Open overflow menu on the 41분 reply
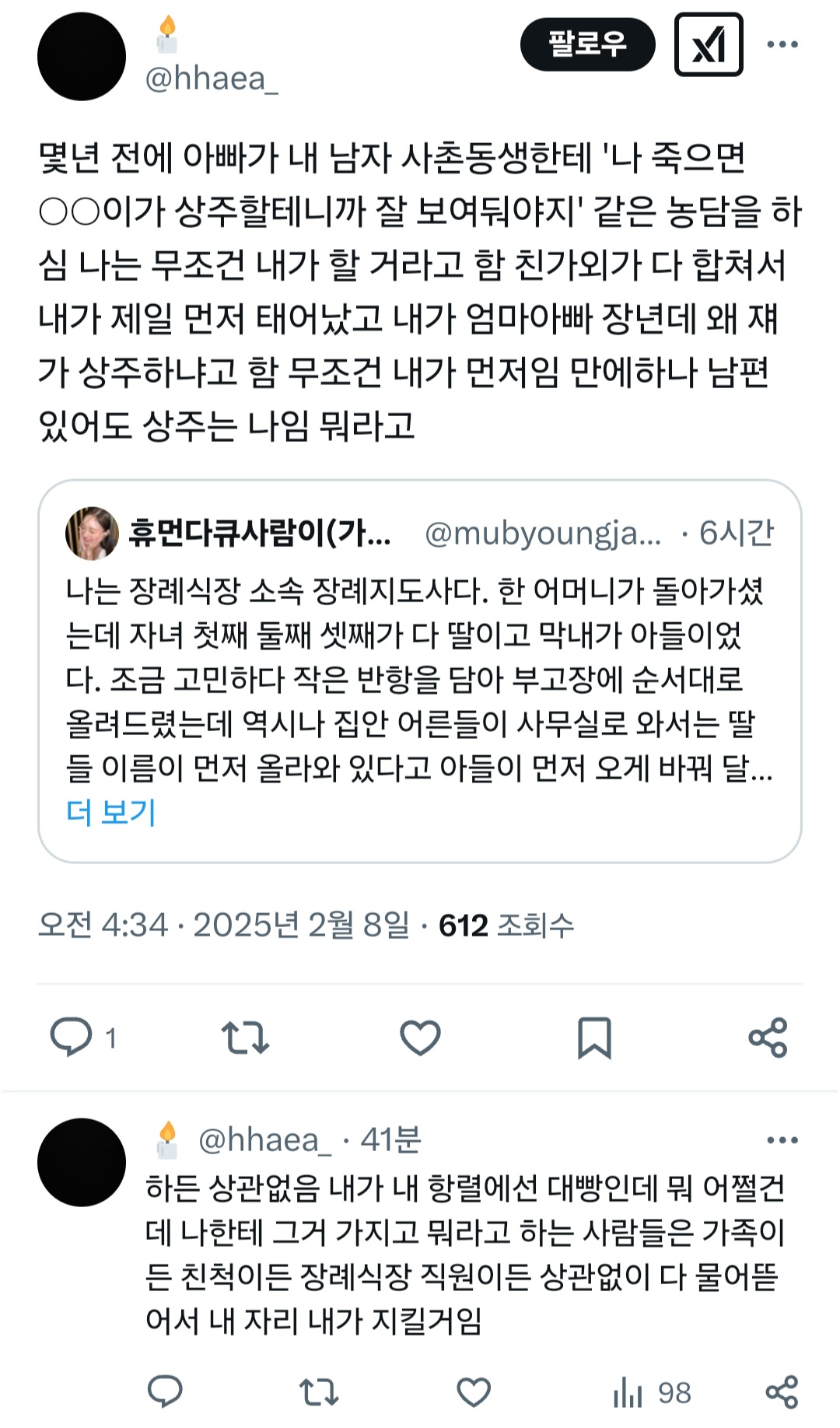This screenshot has width=840, height=1428. click(782, 1140)
